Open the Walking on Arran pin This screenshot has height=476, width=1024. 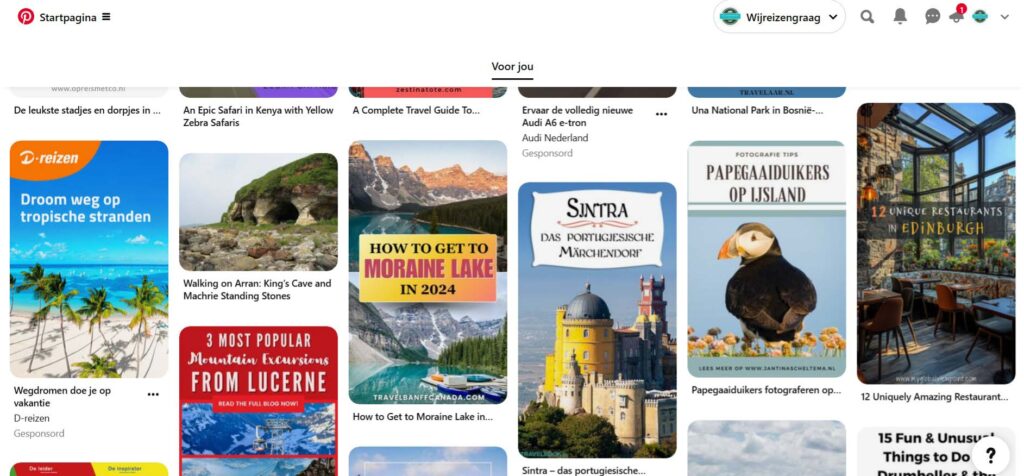pyautogui.click(x=258, y=212)
